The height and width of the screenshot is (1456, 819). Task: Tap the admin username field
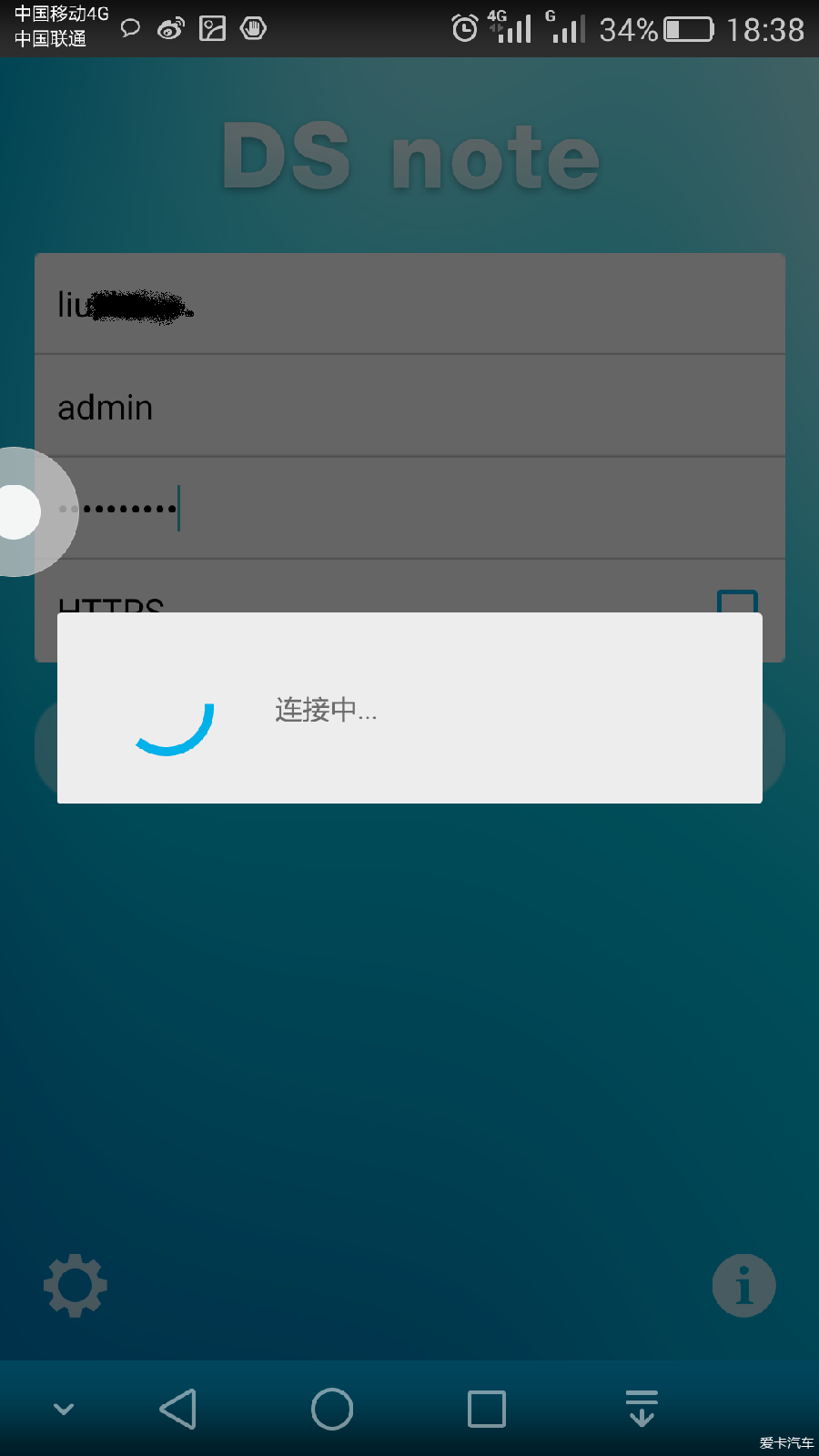tap(409, 406)
